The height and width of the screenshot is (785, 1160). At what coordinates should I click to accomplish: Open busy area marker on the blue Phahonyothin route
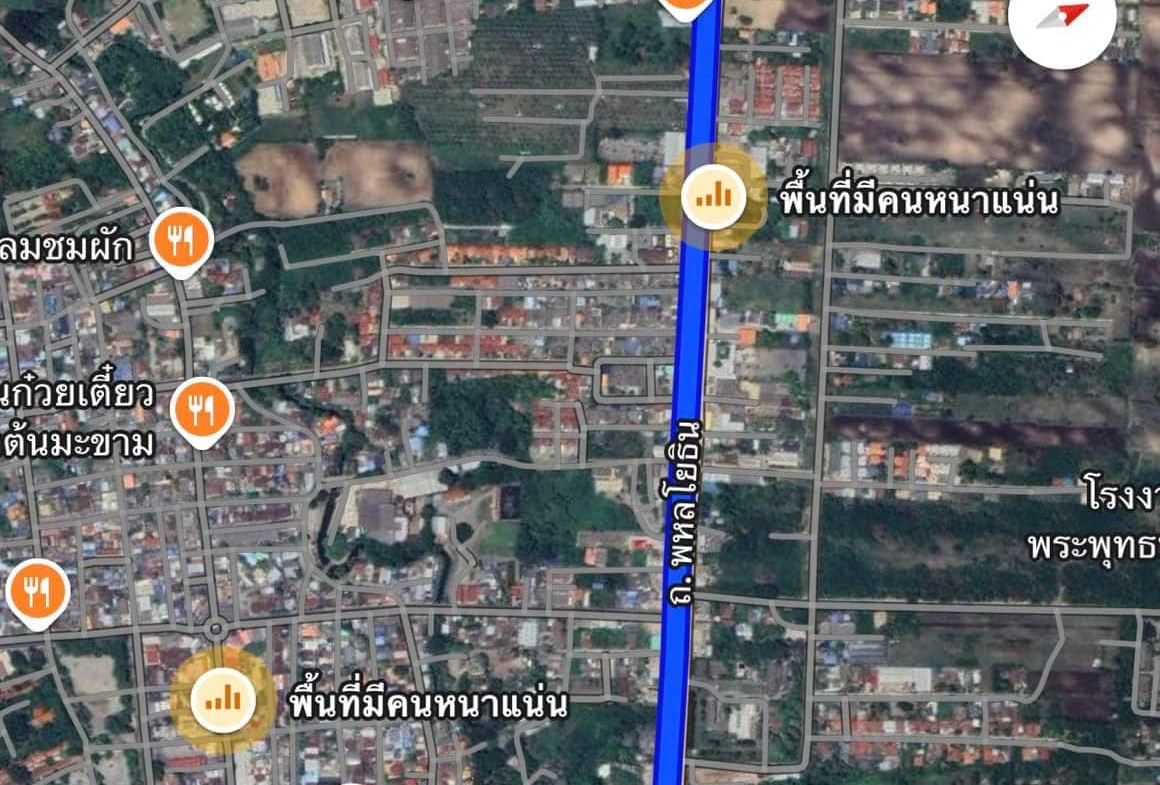[713, 196]
